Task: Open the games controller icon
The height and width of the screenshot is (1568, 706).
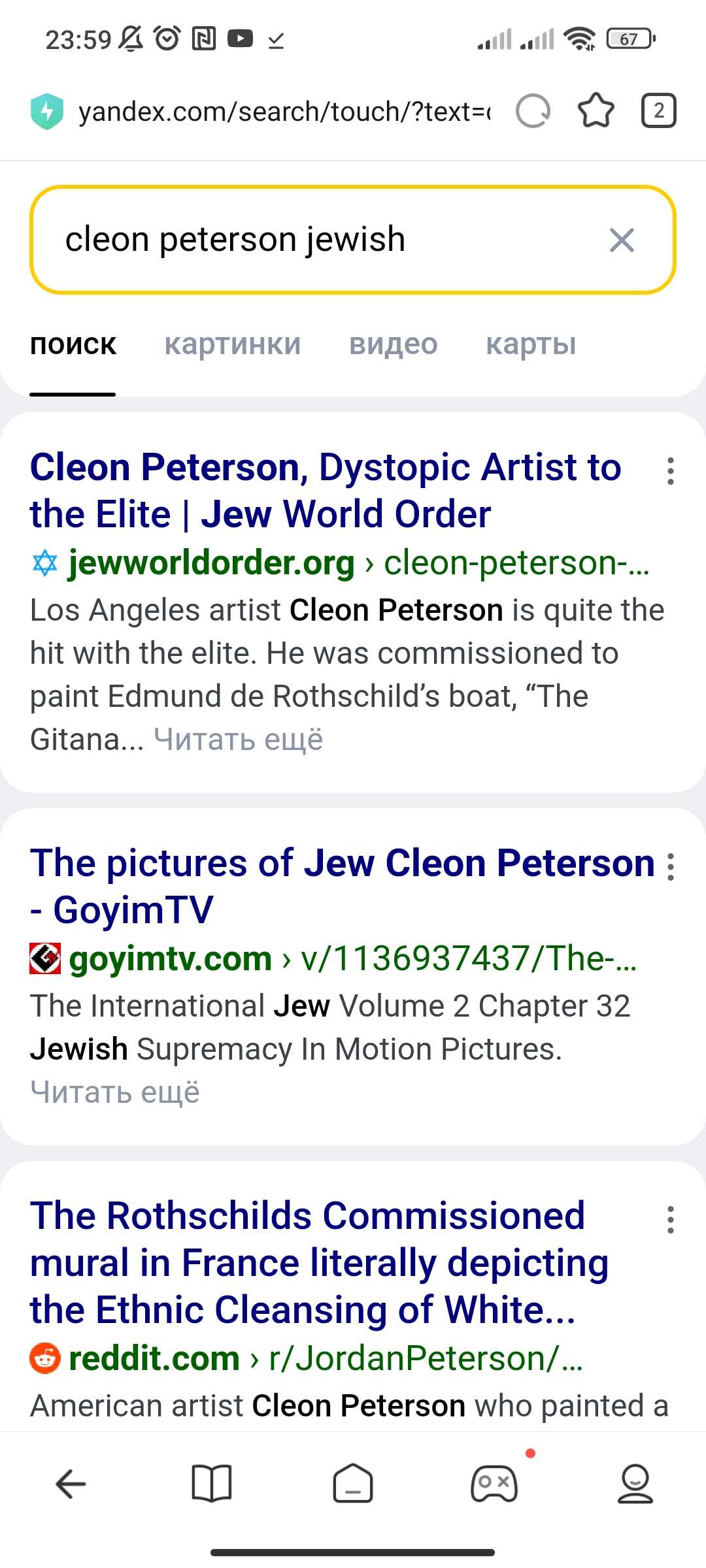Action: coord(495,1484)
